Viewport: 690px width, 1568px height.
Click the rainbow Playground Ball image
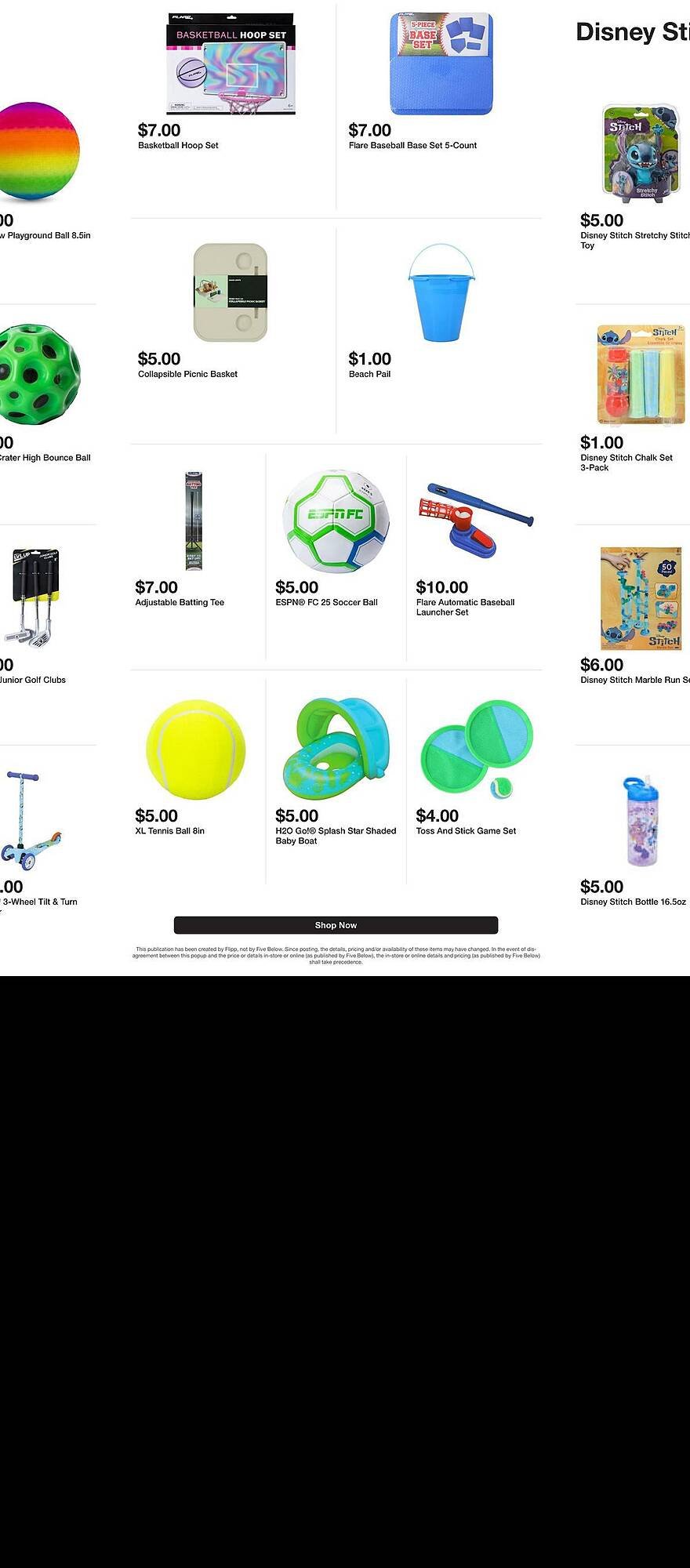click(x=35, y=149)
